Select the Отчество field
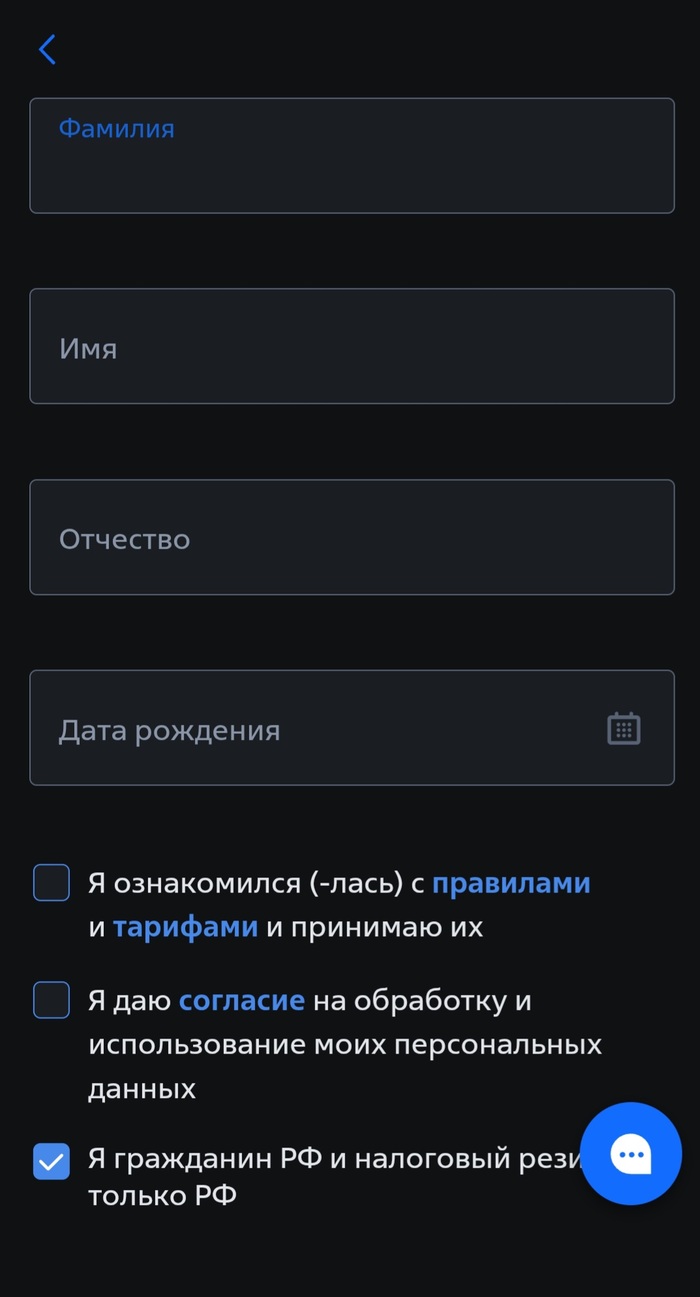This screenshot has width=700, height=1297. (352, 537)
